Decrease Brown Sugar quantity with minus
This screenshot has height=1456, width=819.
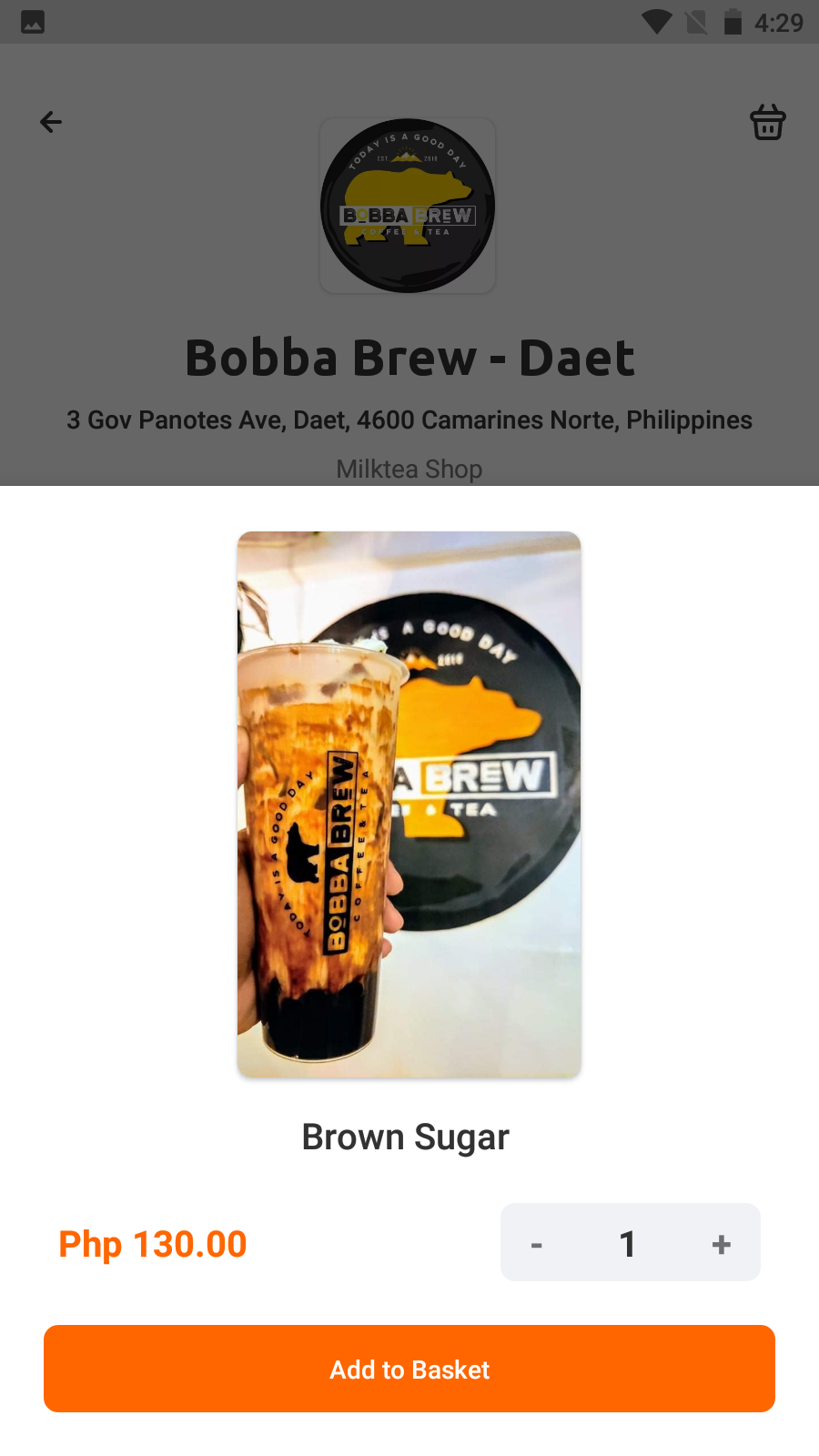coord(537,1244)
